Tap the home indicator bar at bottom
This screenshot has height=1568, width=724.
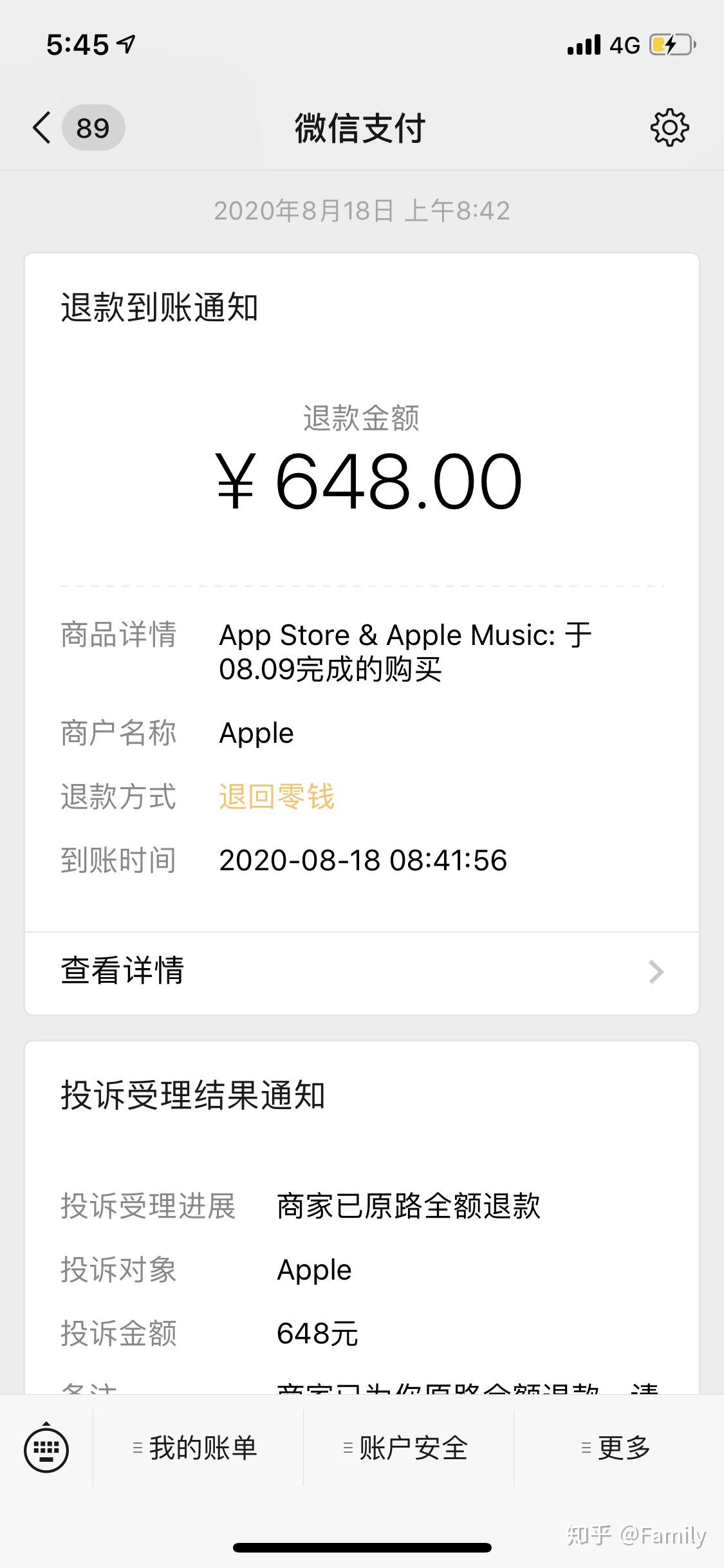point(362,1547)
